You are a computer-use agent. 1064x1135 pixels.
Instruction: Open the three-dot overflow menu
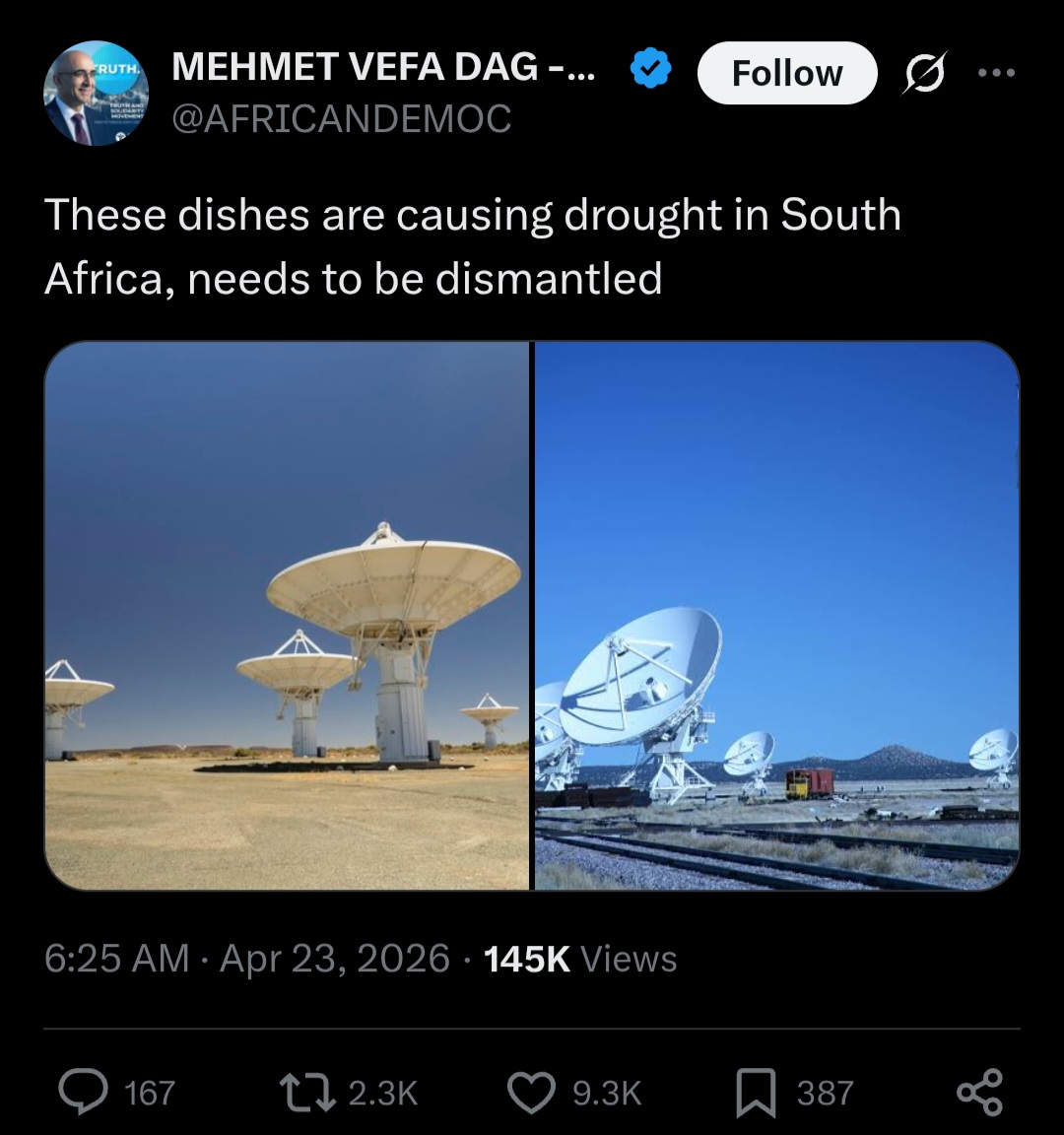coord(997,72)
